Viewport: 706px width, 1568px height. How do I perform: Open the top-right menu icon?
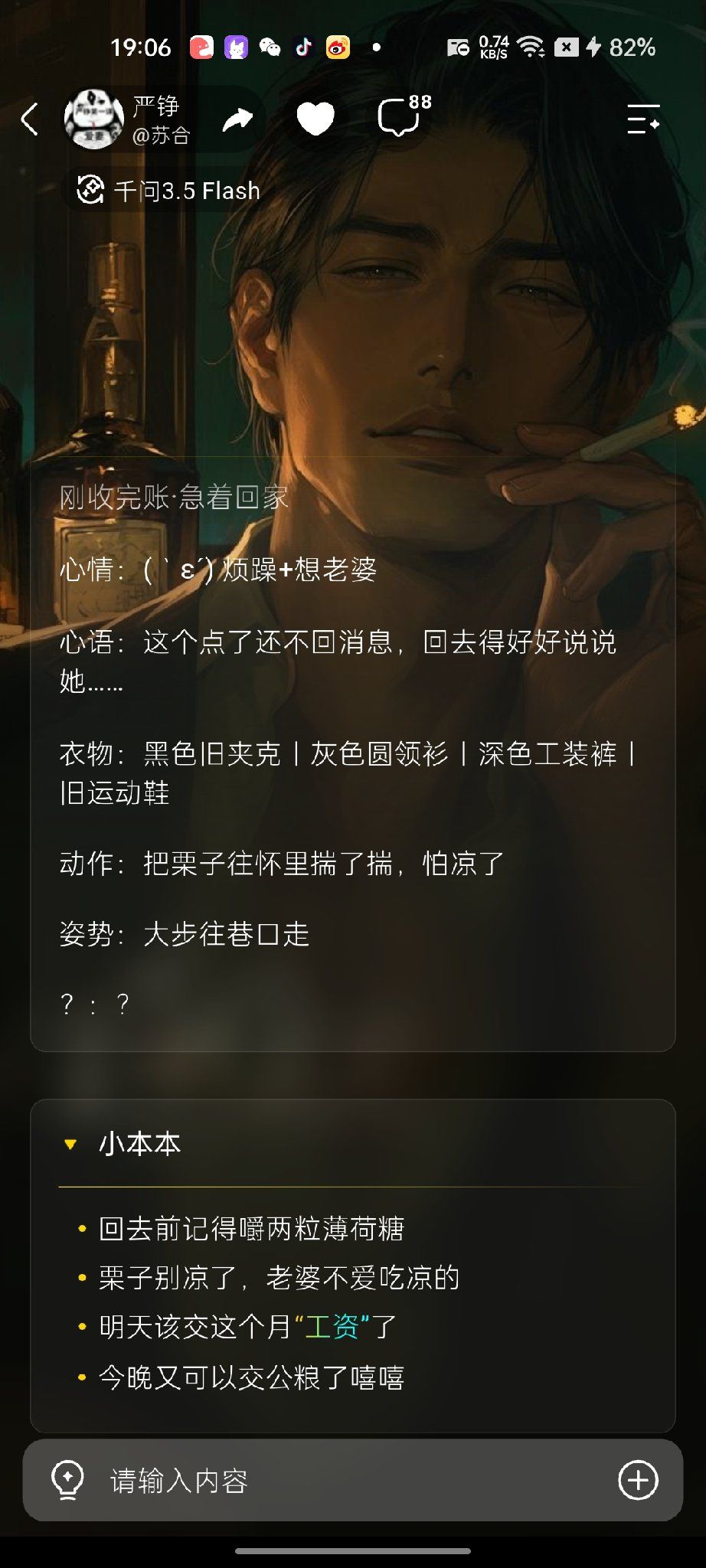[643, 119]
